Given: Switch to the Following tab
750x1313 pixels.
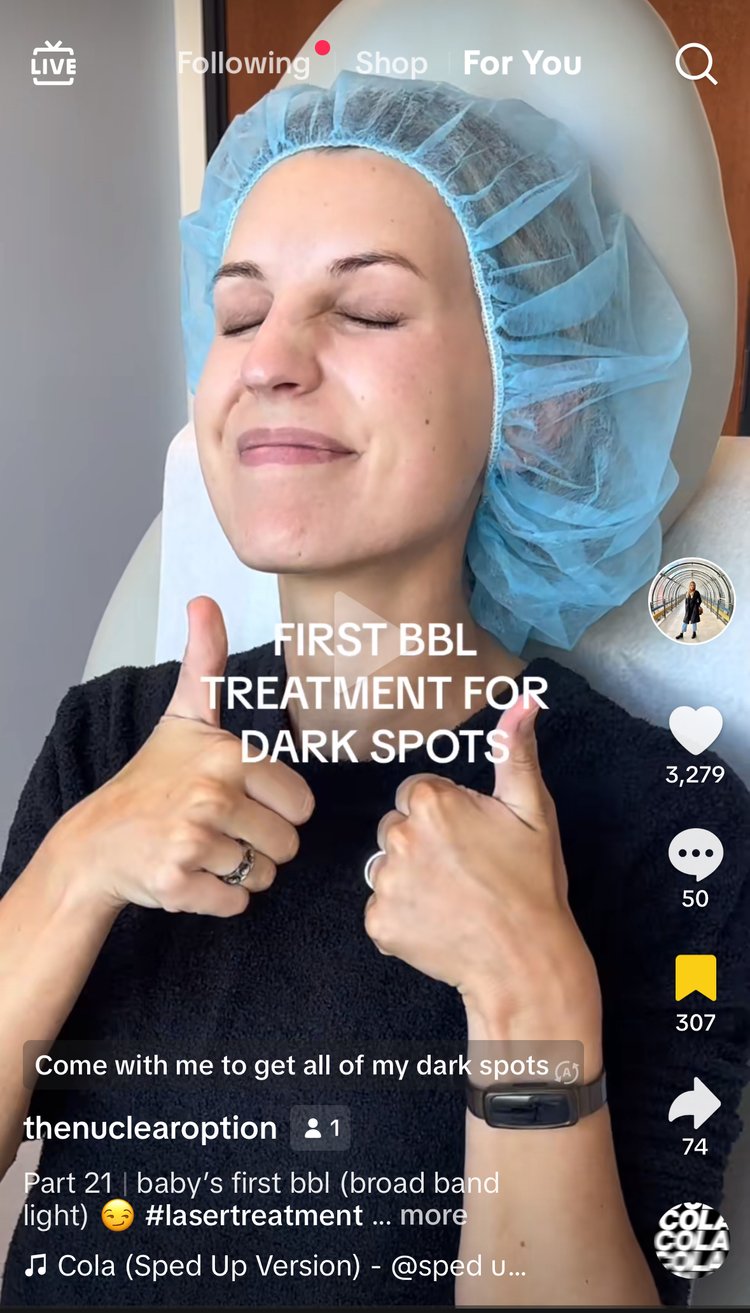Looking at the screenshot, I should click(244, 64).
